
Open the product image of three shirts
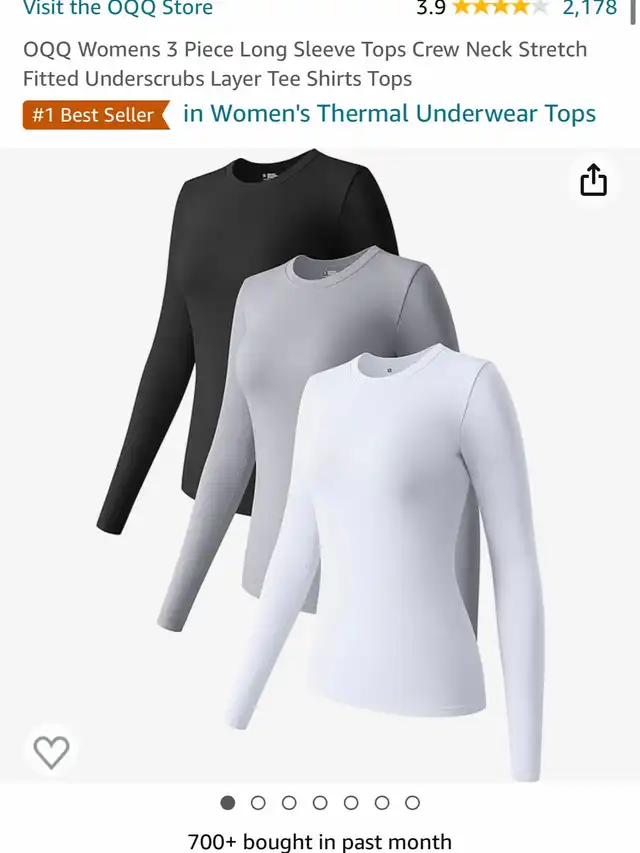[x=320, y=465]
